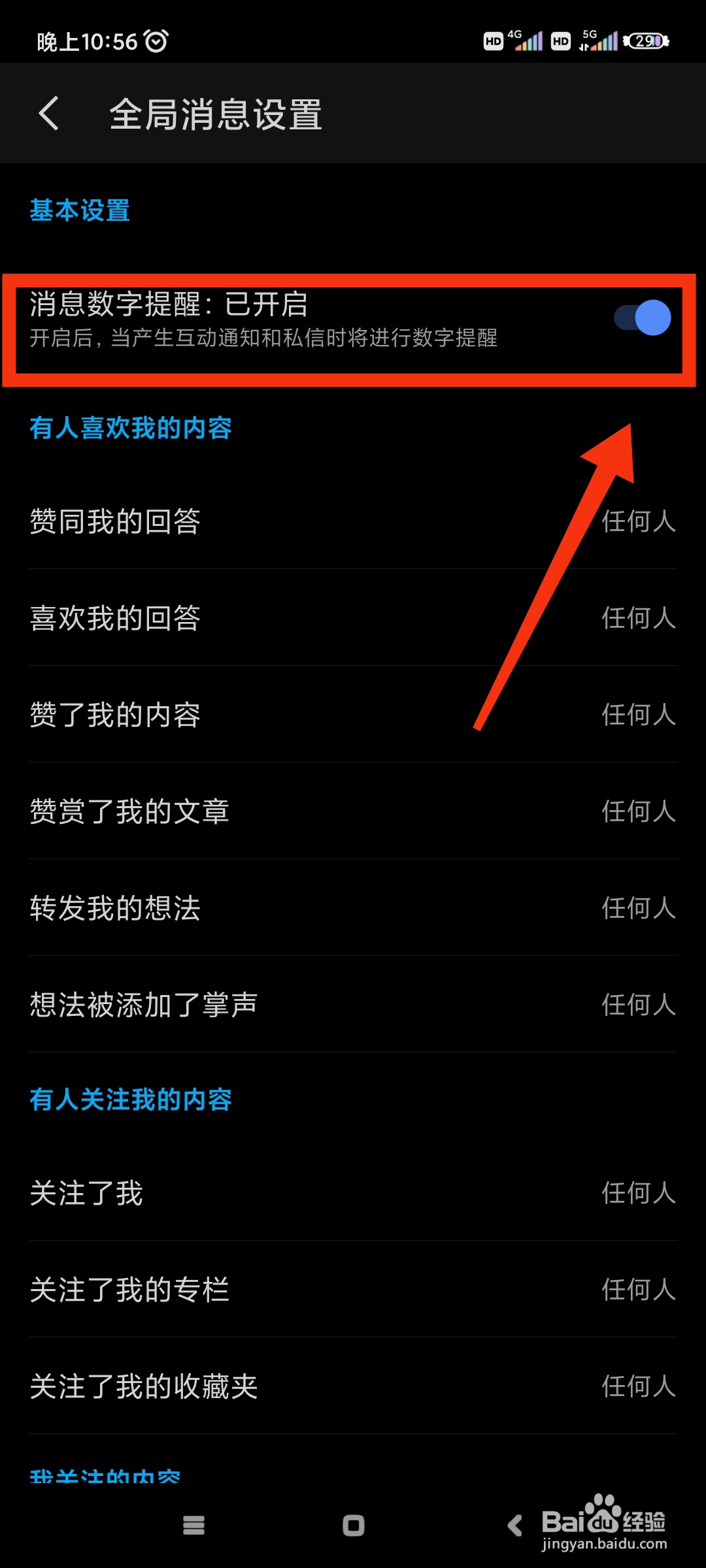Click the back arrow beside 全局消息设置
Screen dimensions: 706x1568
pos(49,112)
